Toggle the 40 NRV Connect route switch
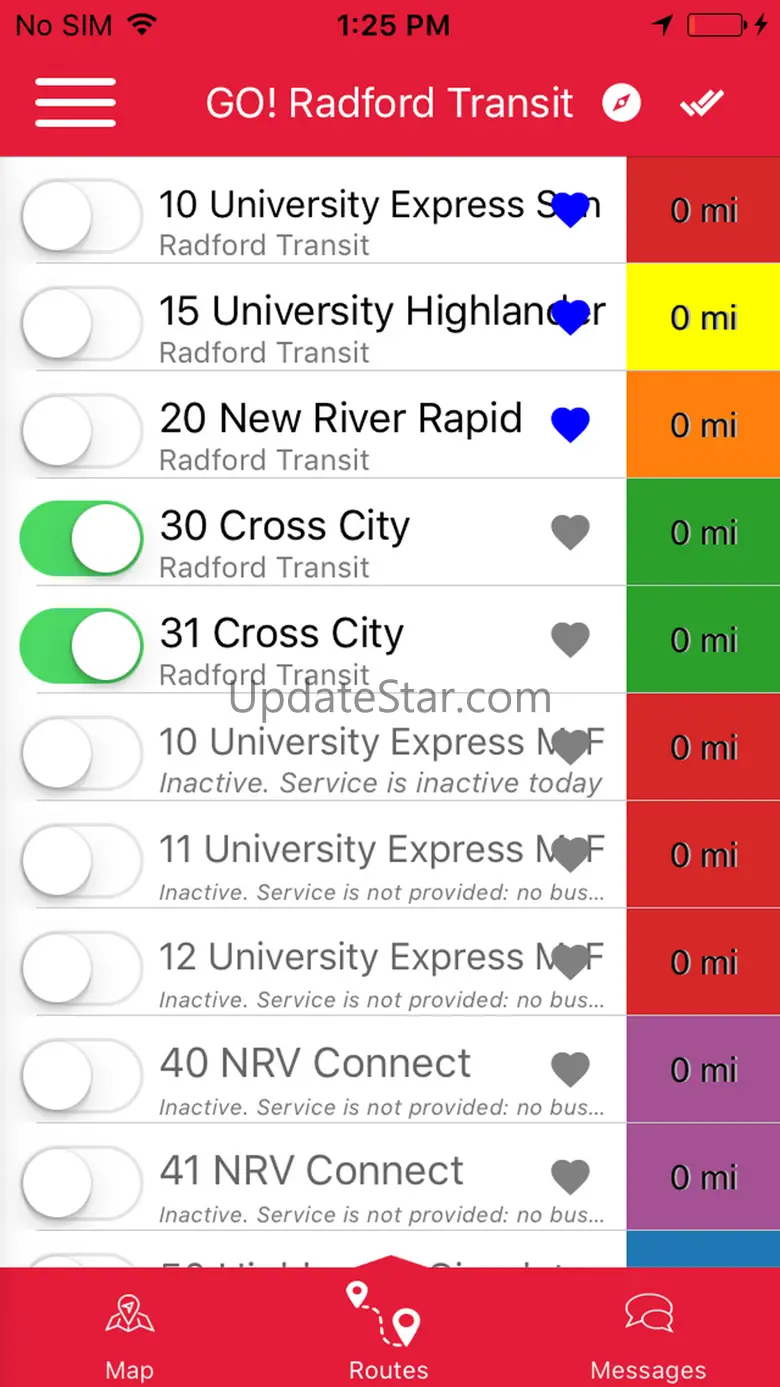This screenshot has width=780, height=1387. (82, 1075)
